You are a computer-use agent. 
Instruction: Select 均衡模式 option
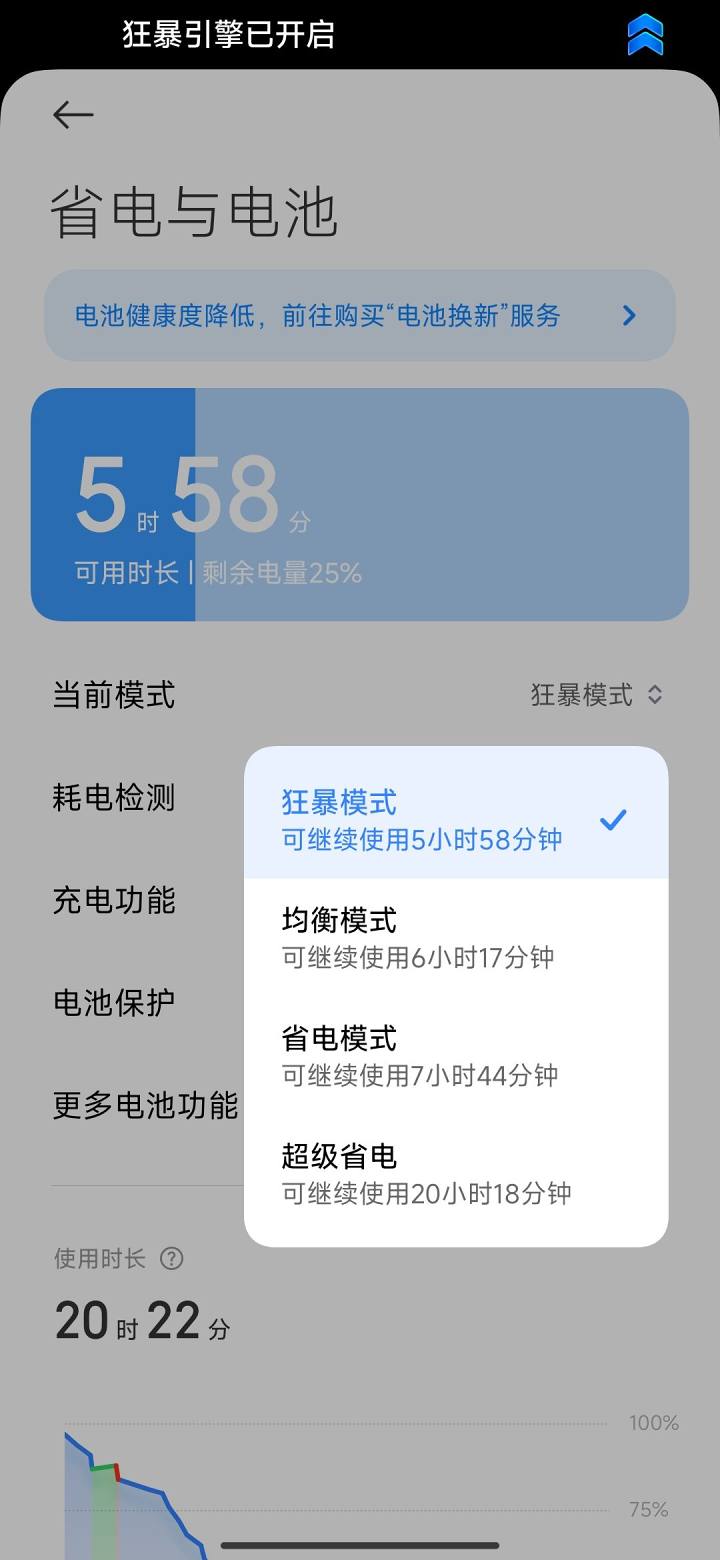455,937
